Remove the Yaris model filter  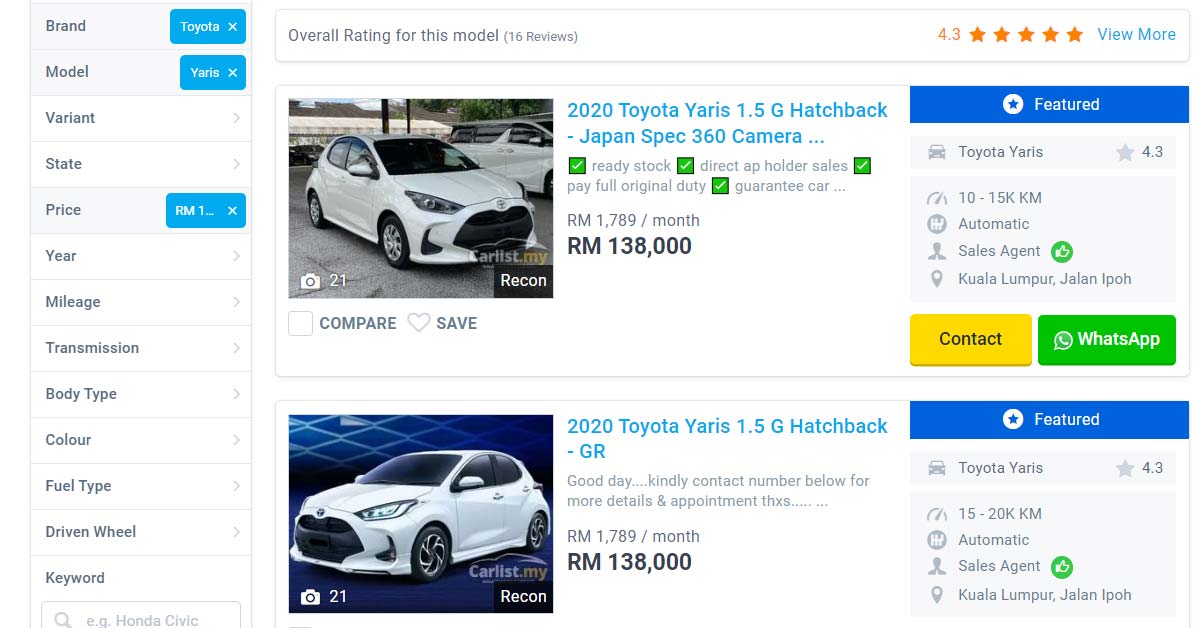233,73
